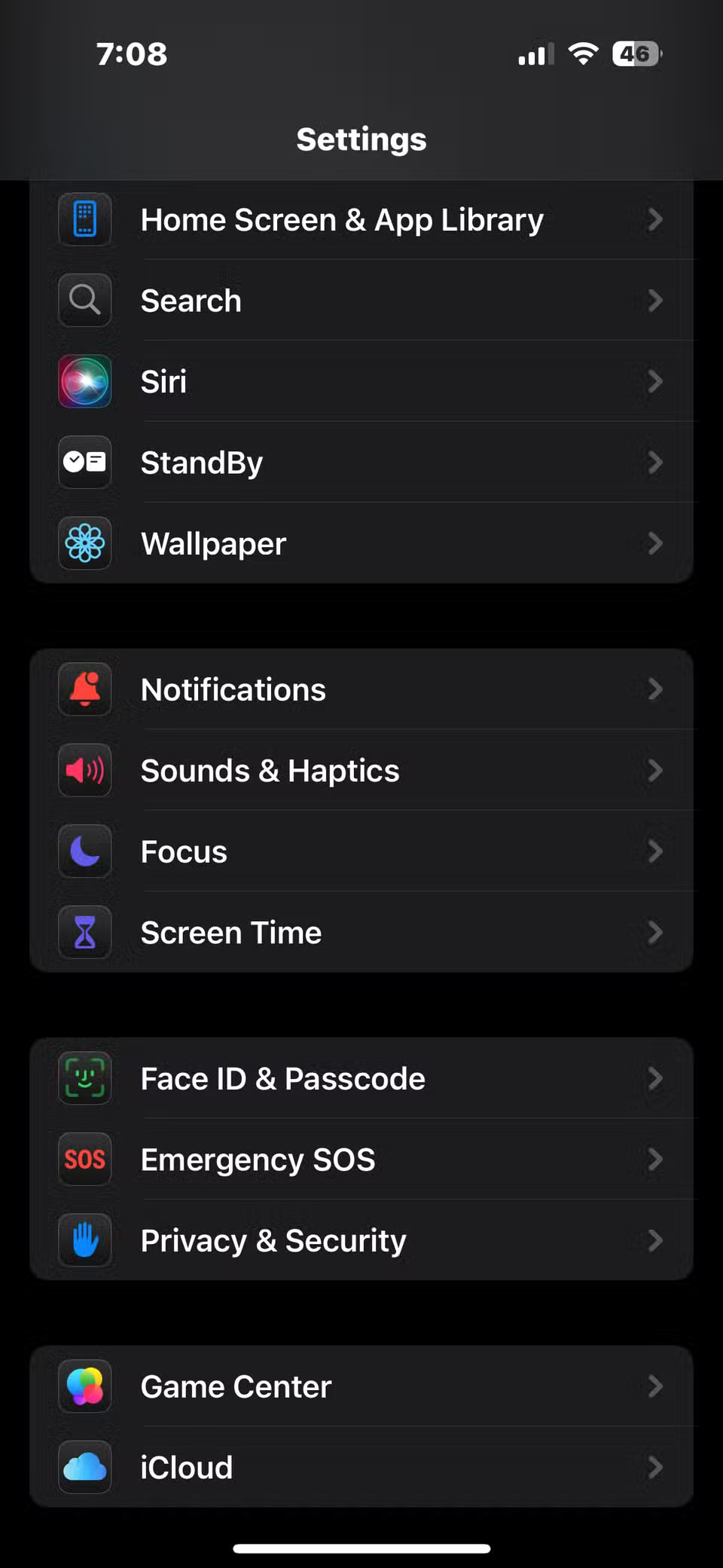Viewport: 723px width, 1568px height.
Task: Expand the Wallpaper row chevron
Action: click(655, 543)
